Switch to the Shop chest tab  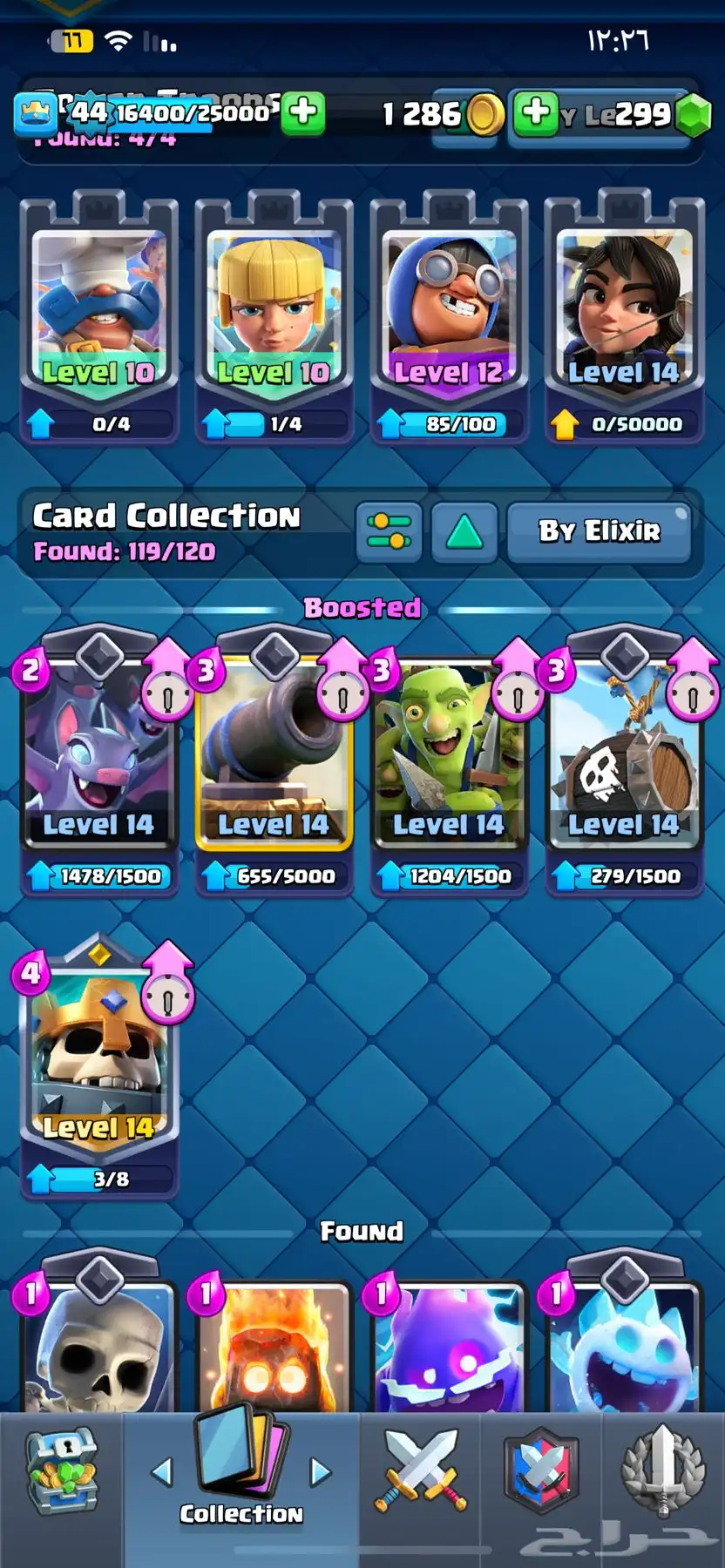click(x=61, y=1474)
